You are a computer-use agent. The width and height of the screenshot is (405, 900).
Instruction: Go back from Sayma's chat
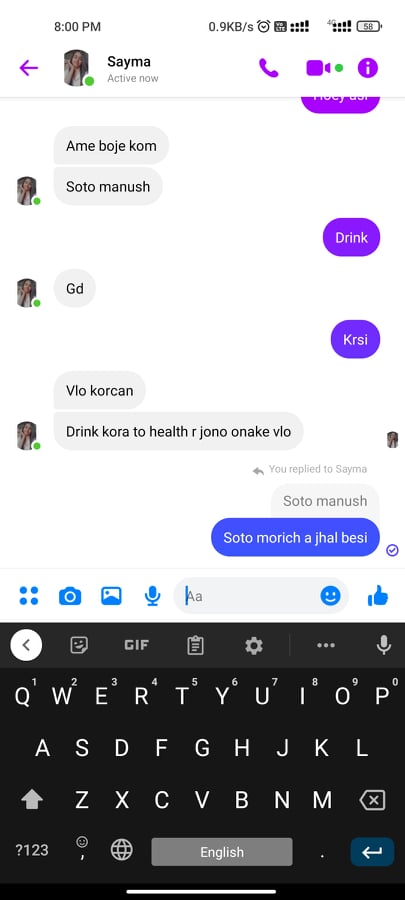click(x=28, y=68)
